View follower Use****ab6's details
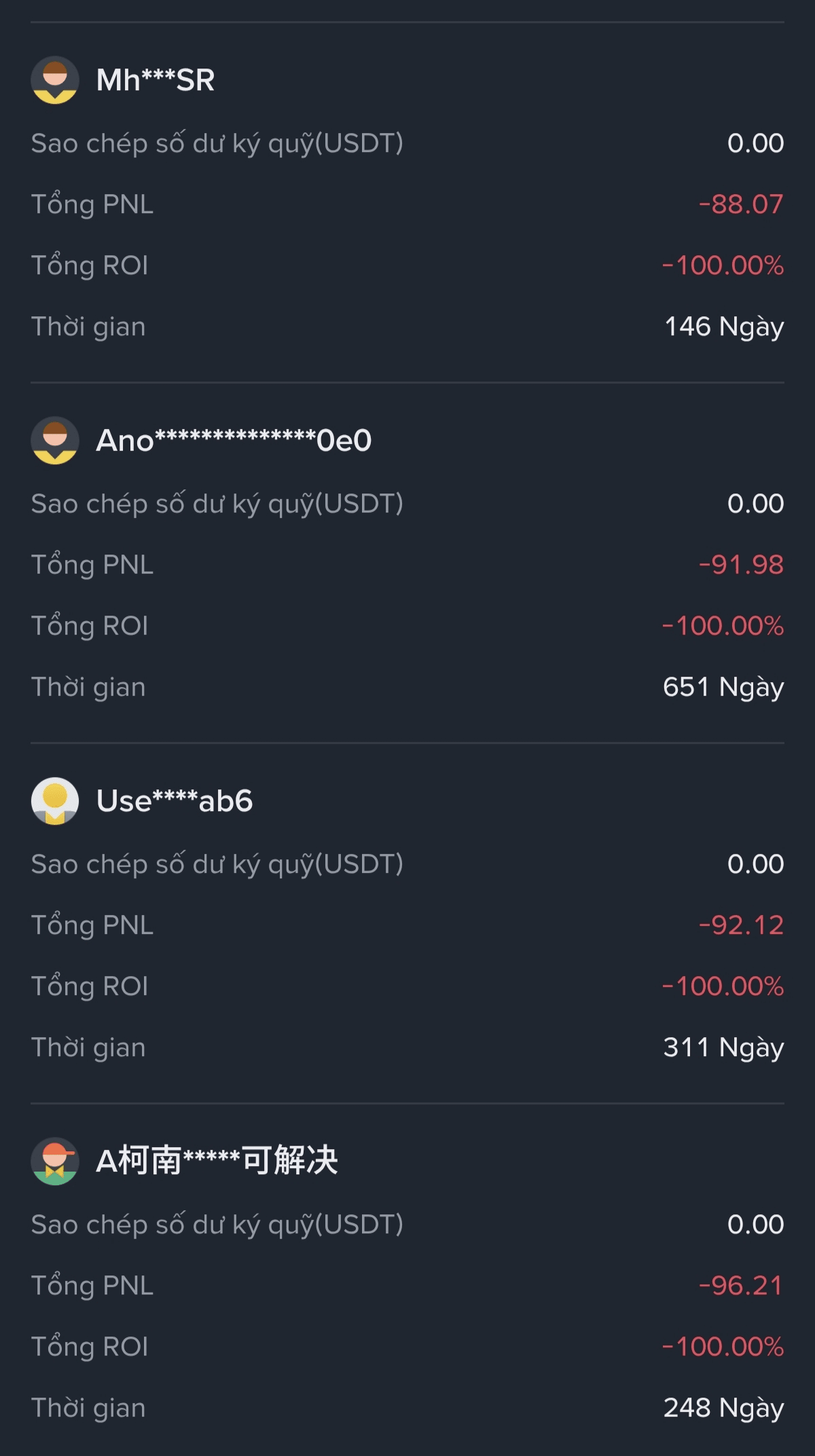Screen dimensions: 815x1456 175,801
